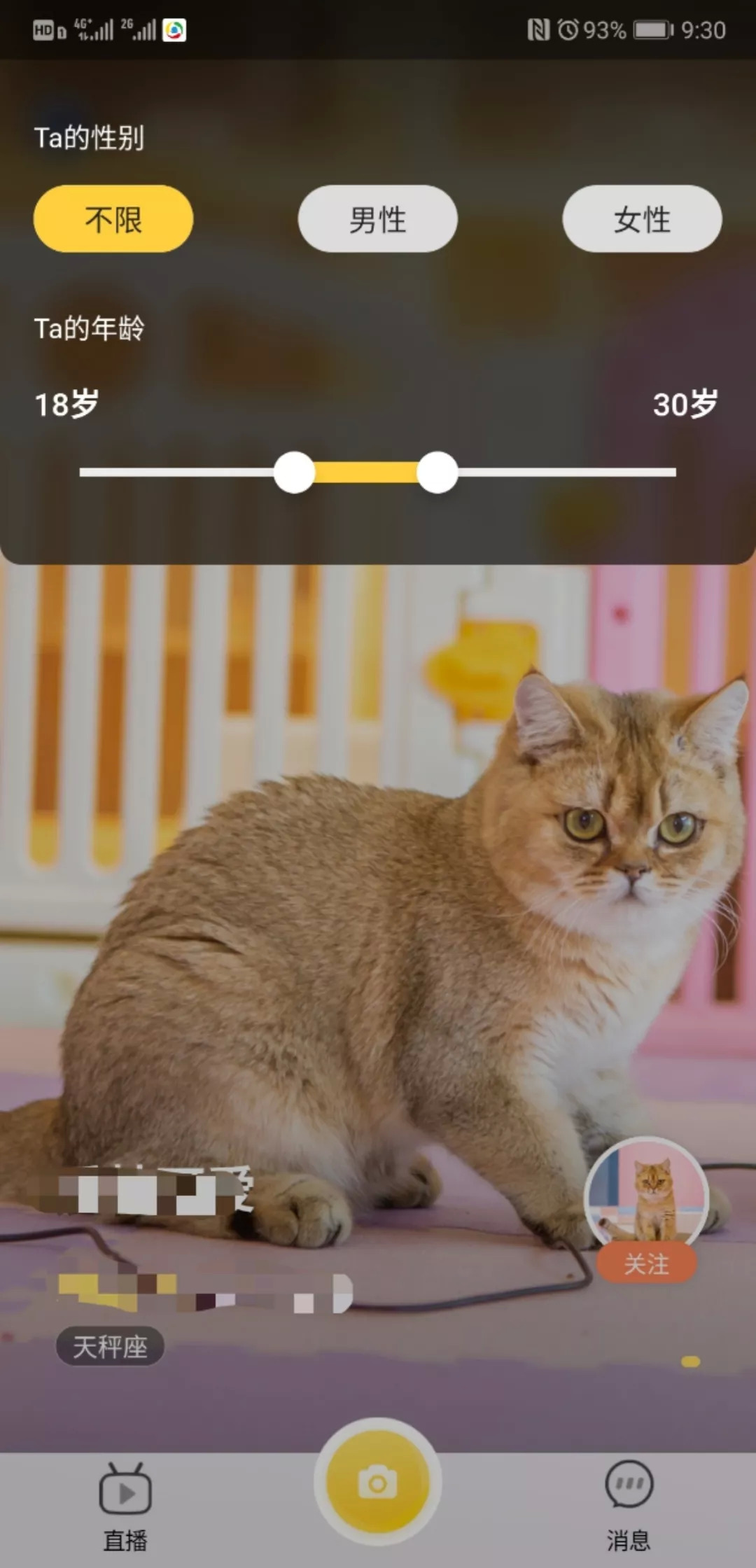Open the cat avatar profile
Image resolution: width=756 pixels, height=1568 pixels.
(x=646, y=1193)
